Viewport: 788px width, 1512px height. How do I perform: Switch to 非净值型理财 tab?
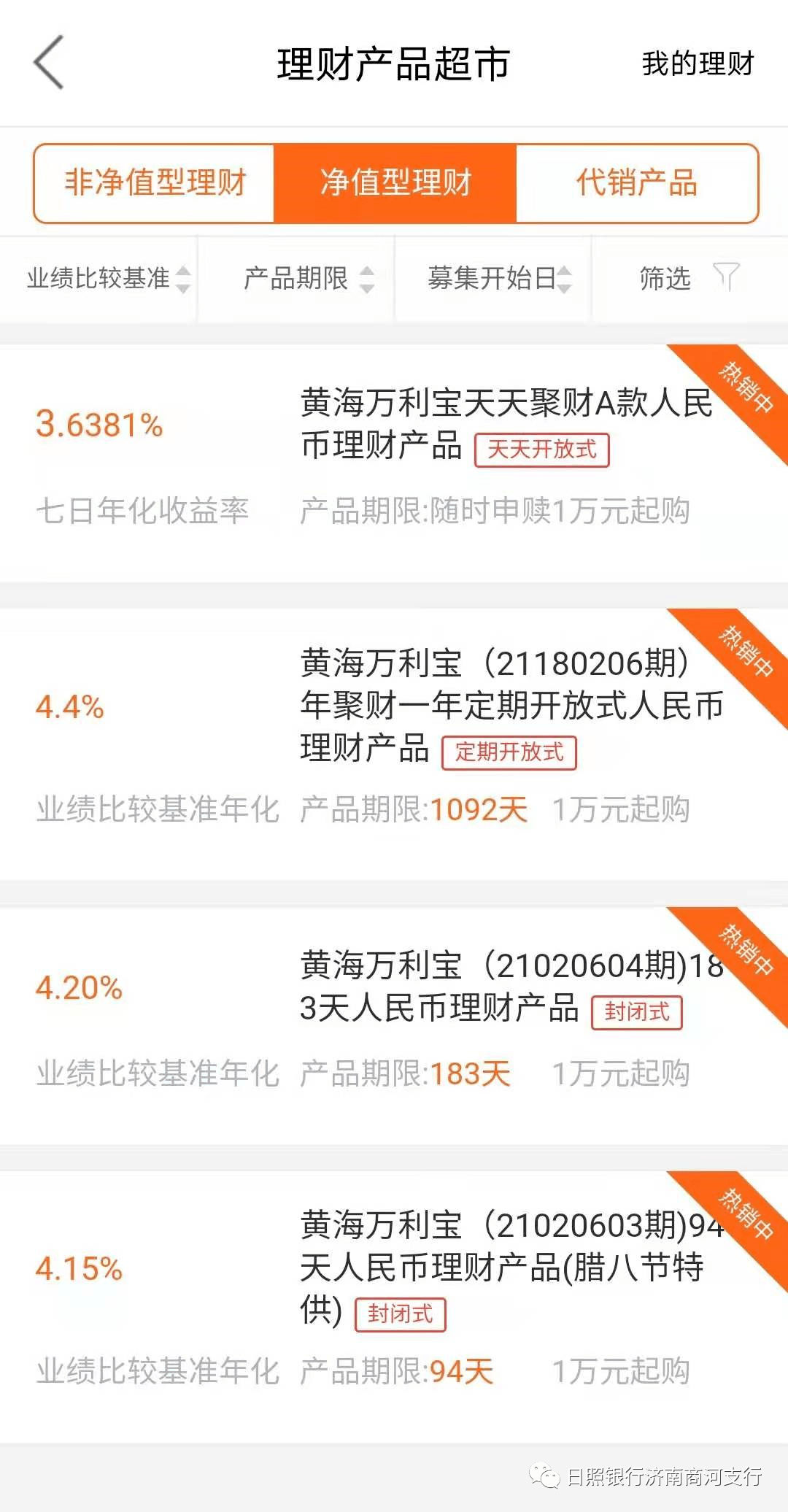(155, 183)
